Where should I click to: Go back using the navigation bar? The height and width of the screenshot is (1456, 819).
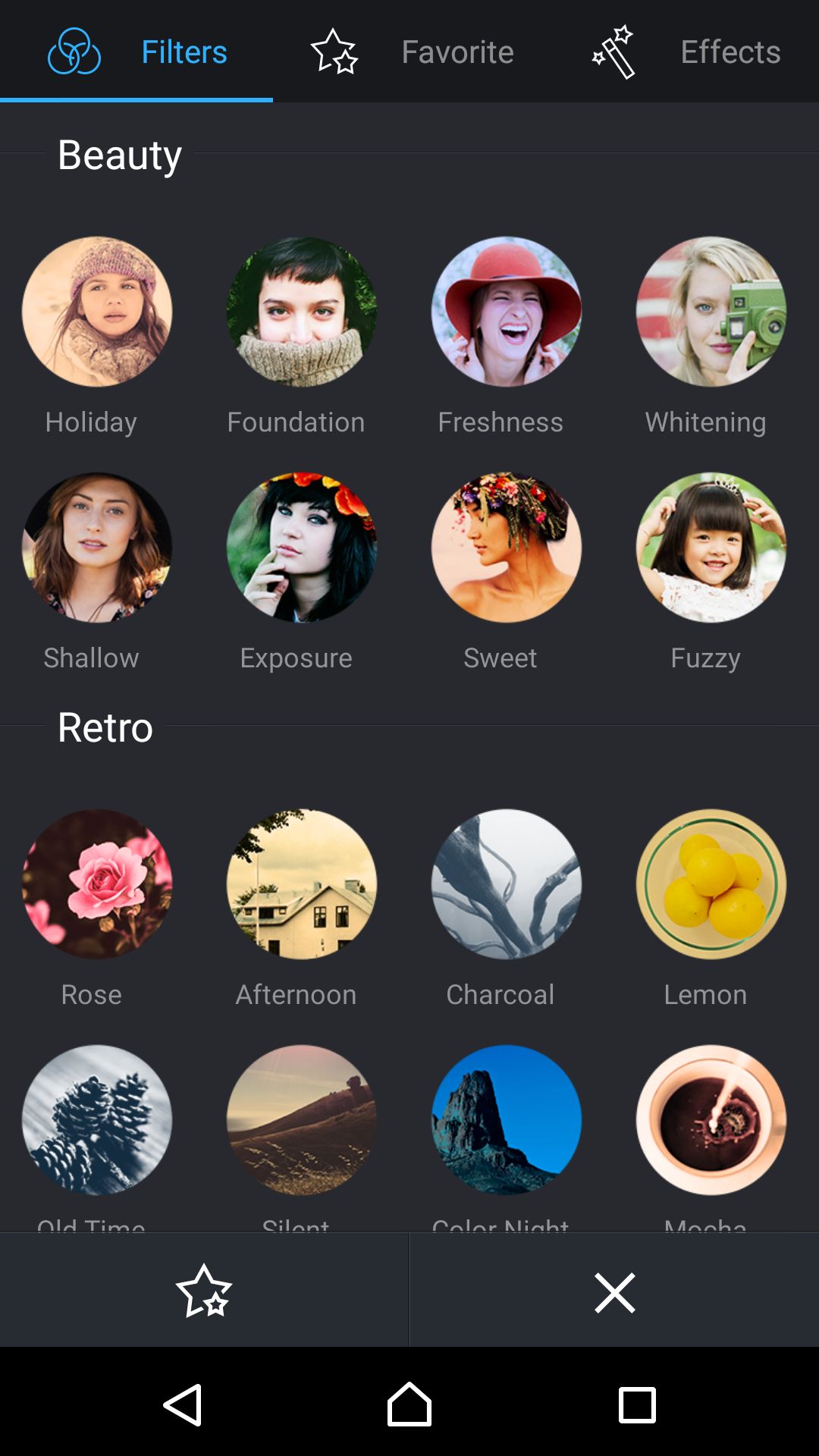(183, 1404)
